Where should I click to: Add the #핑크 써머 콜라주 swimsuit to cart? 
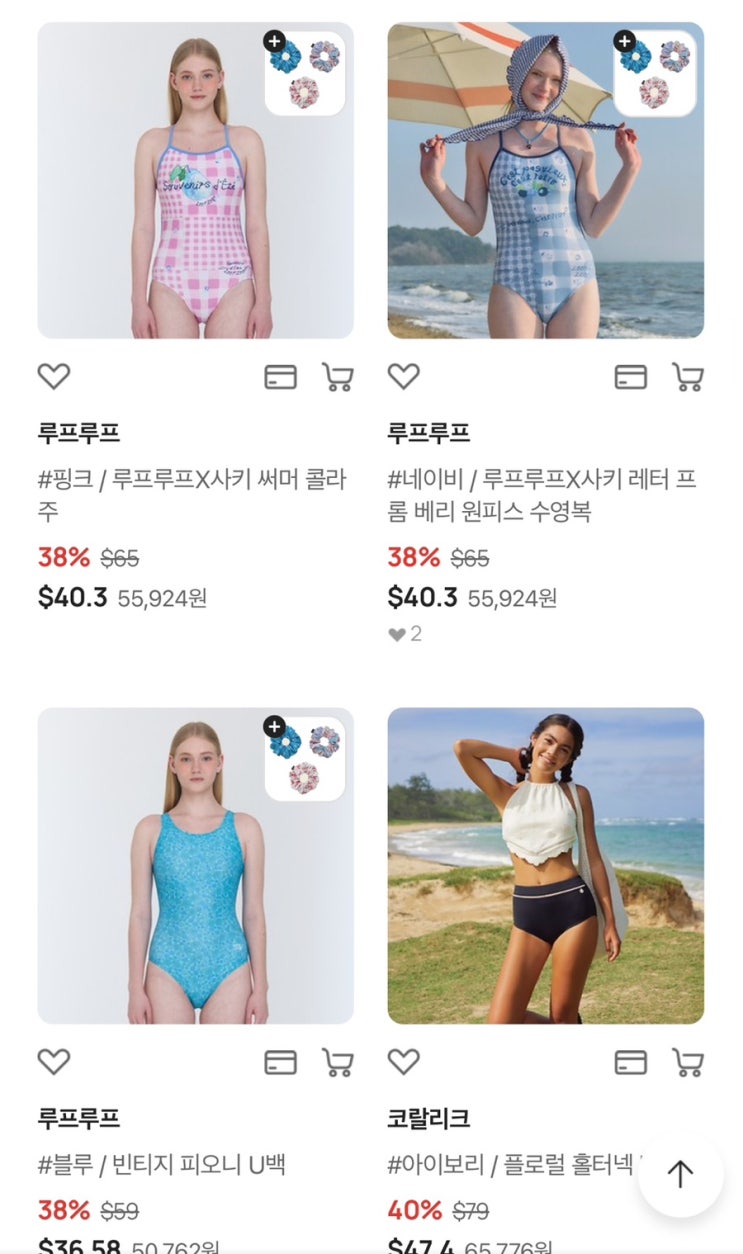click(338, 377)
